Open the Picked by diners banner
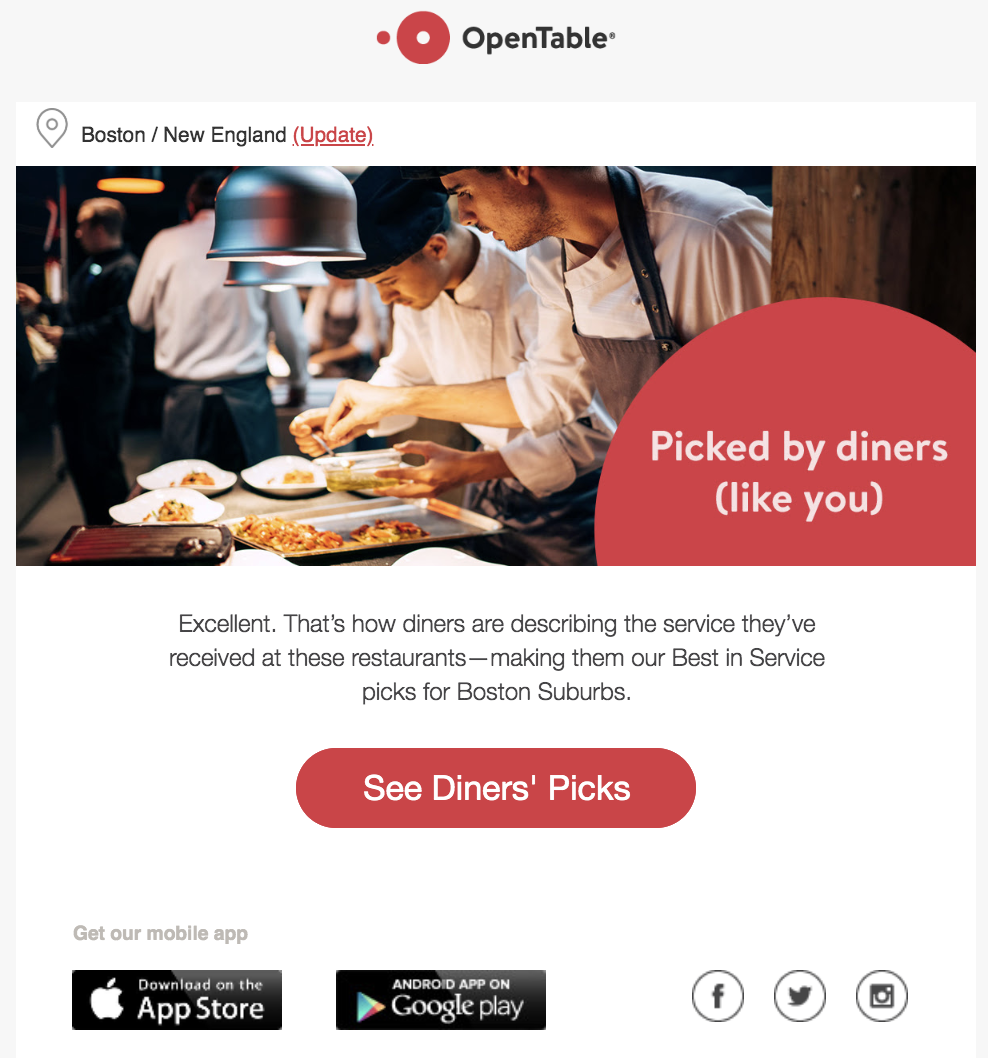This screenshot has height=1058, width=988. [x=496, y=366]
